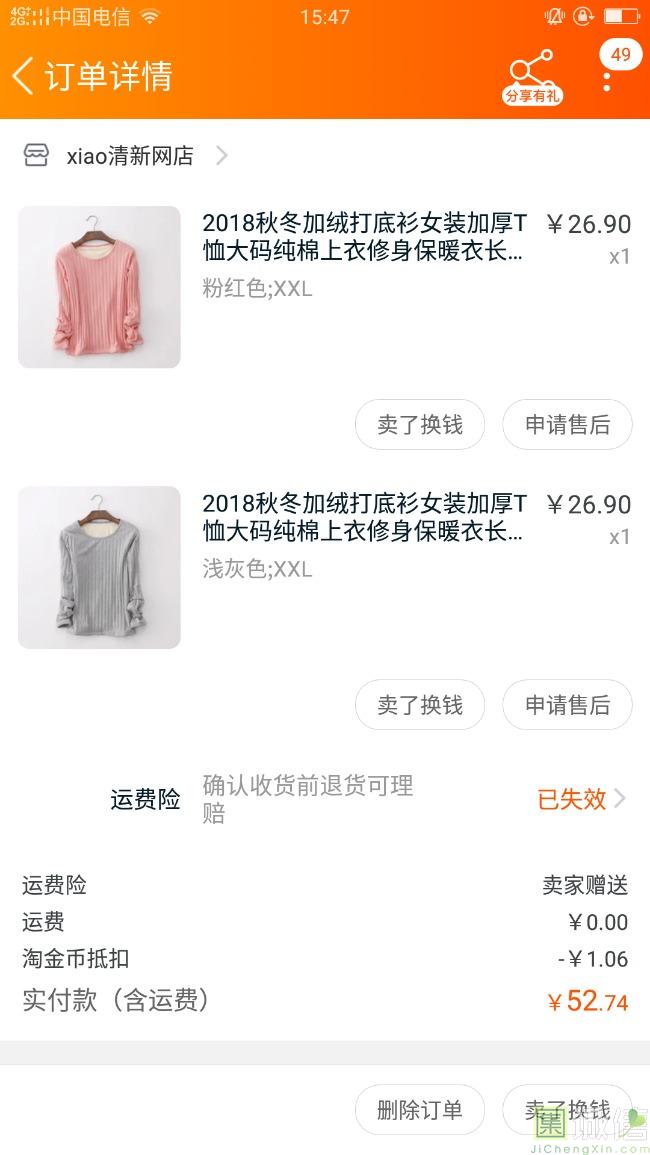
Task: Tap 卖了换钱 for the 粉红色 item
Action: coord(420,425)
